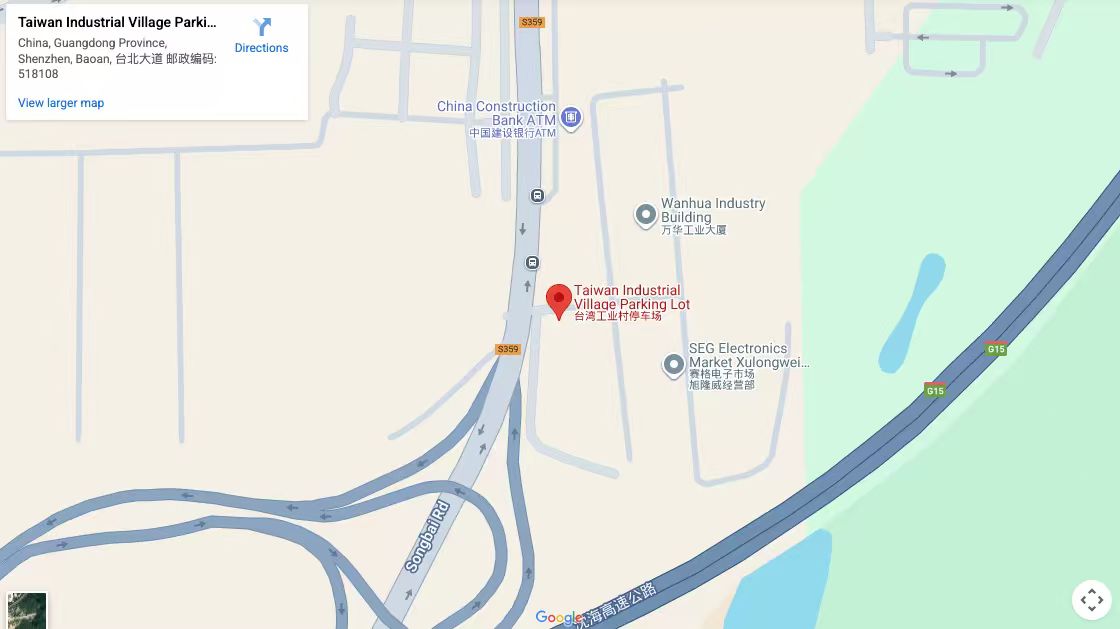The width and height of the screenshot is (1120, 629).
Task: Select the bus stop below China Construction Bank
Action: pos(537,195)
